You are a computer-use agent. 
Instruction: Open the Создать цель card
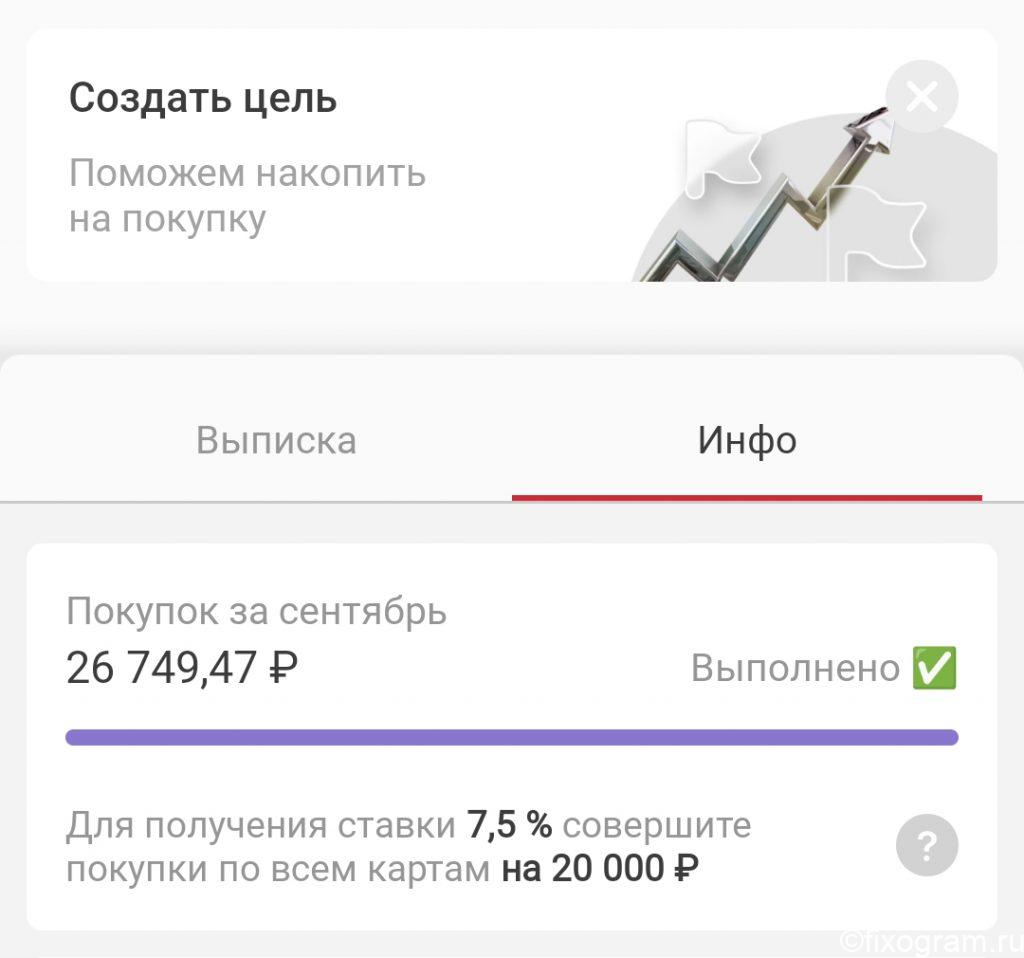(x=511, y=155)
